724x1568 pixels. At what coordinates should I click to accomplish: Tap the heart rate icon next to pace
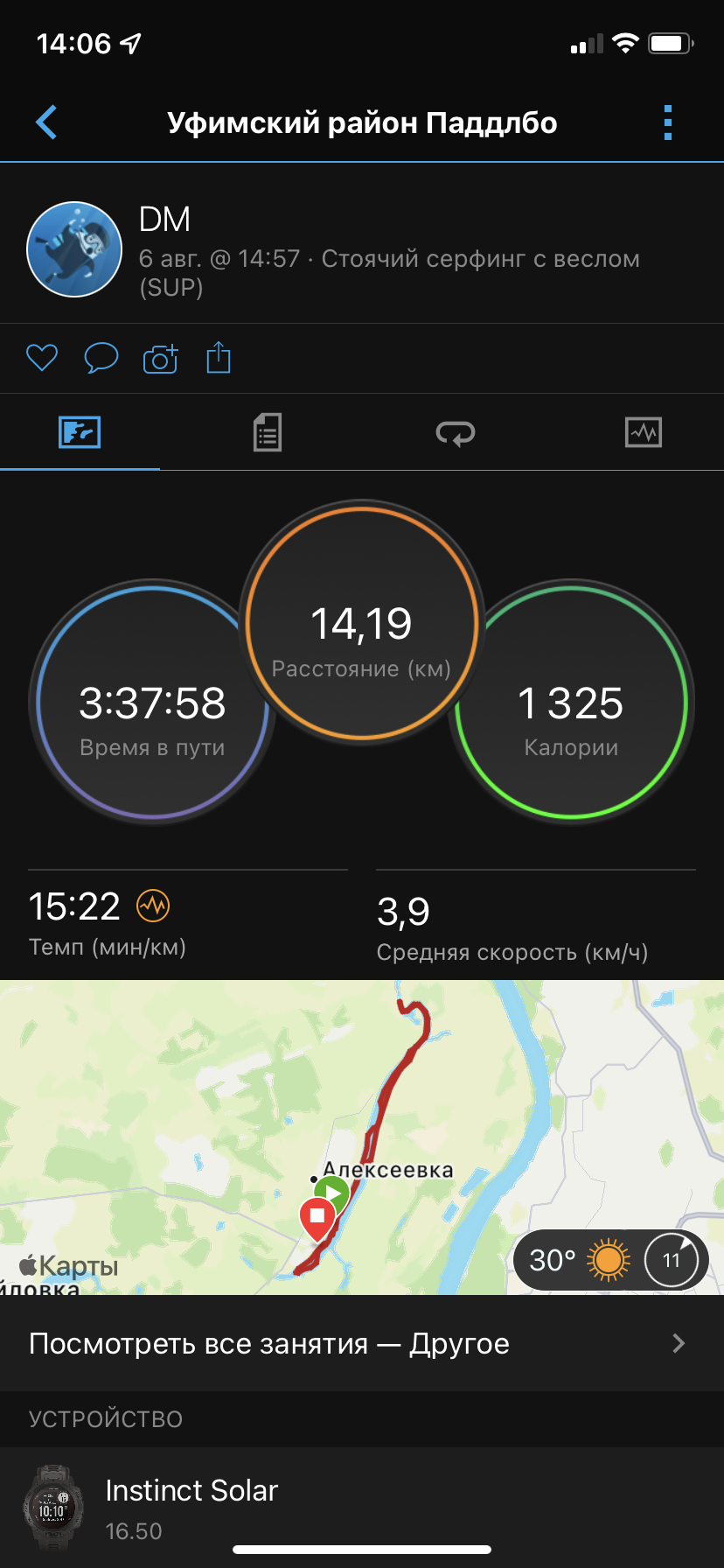(153, 906)
